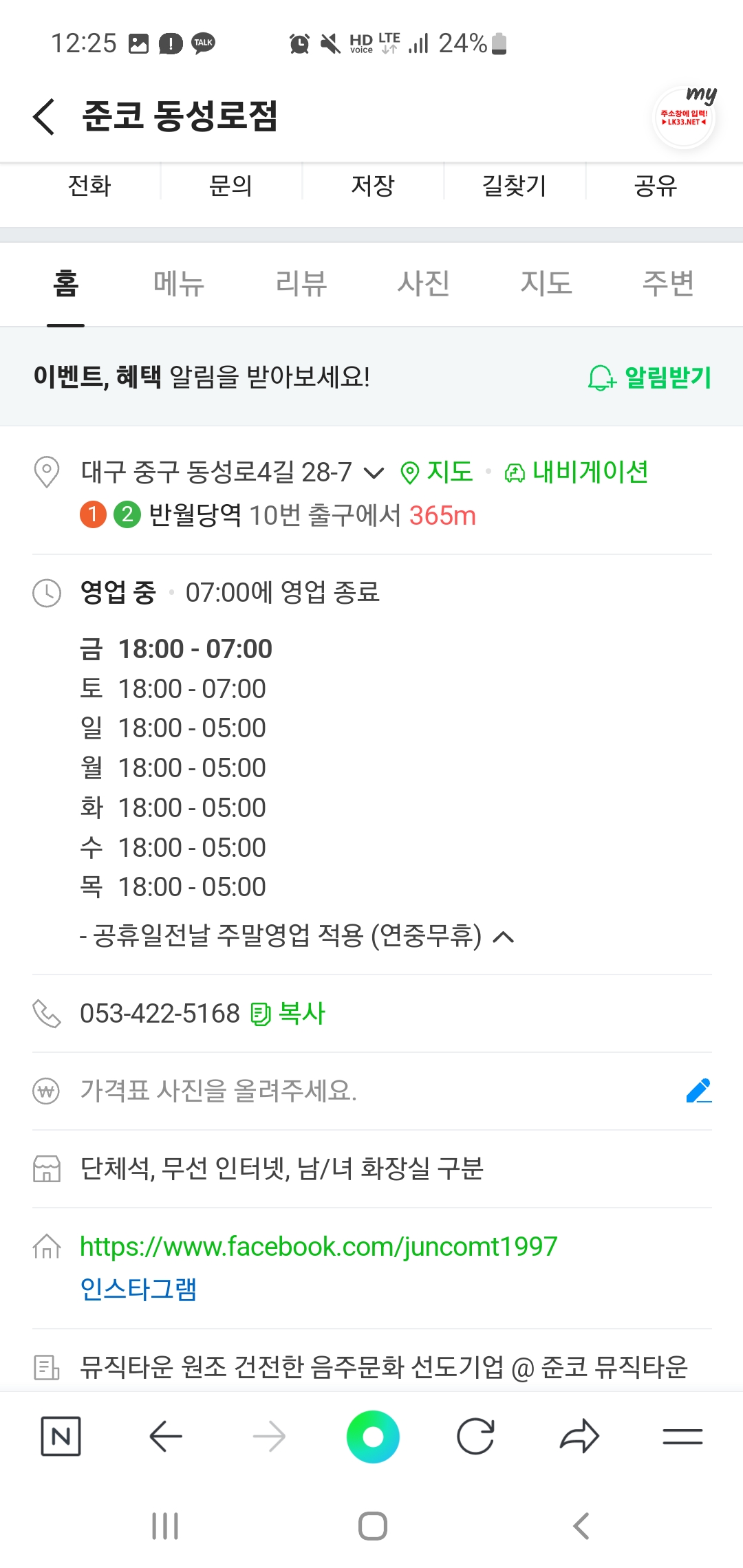Share this place via 공유

pyautogui.click(x=656, y=185)
